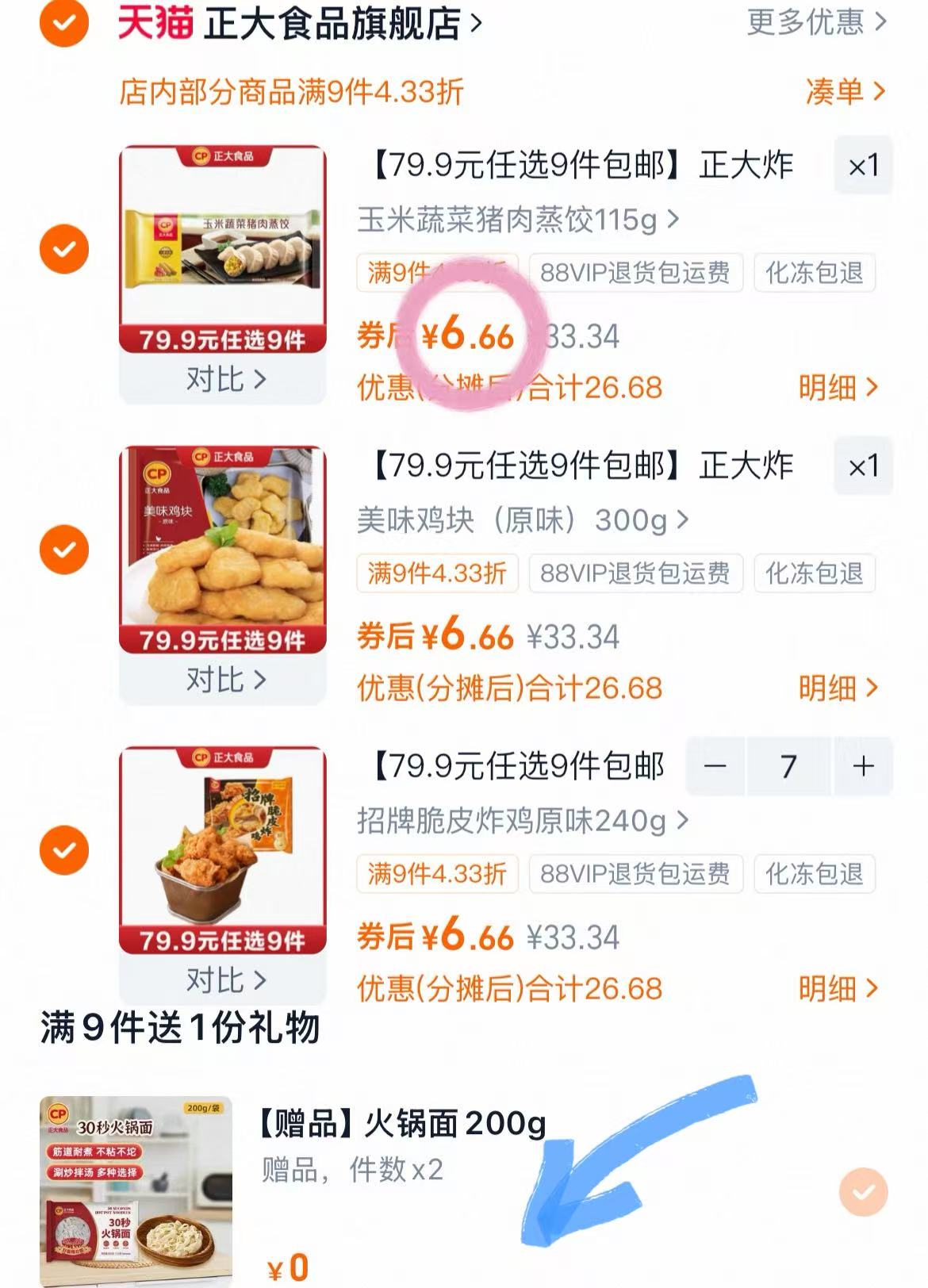Tap the 88VIP退货包运费 badge on the dumplings
The height and width of the screenshot is (1288, 928).
[x=636, y=274]
